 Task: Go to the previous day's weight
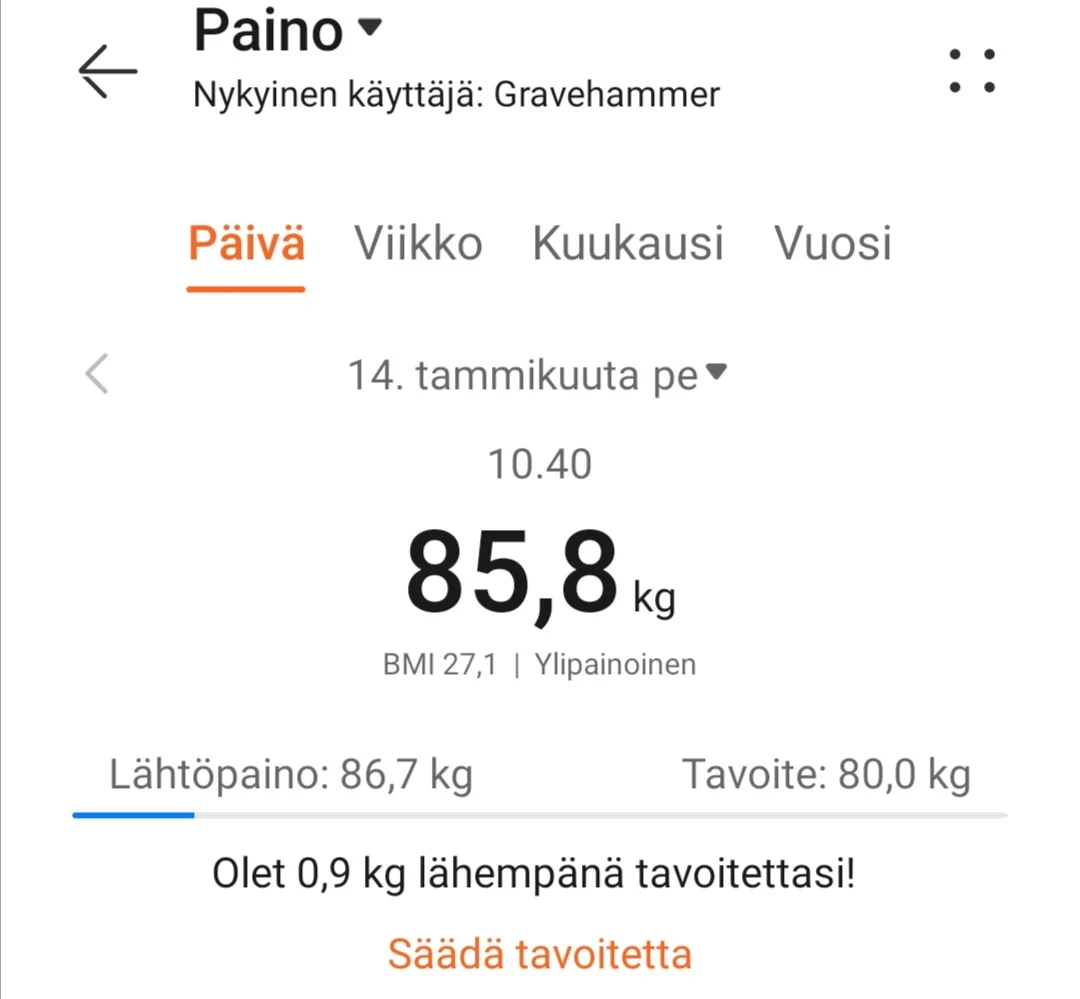pyautogui.click(x=97, y=376)
